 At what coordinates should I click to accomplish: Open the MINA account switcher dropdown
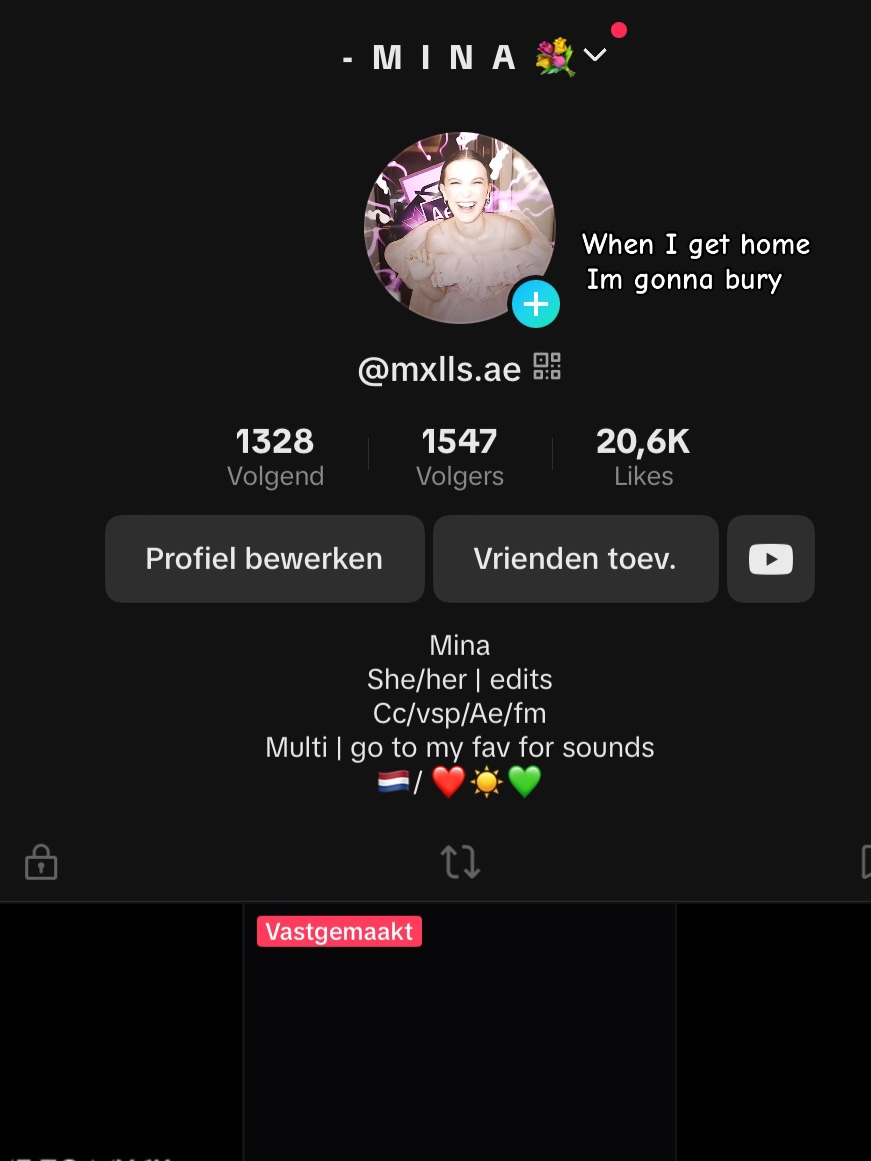(x=595, y=56)
